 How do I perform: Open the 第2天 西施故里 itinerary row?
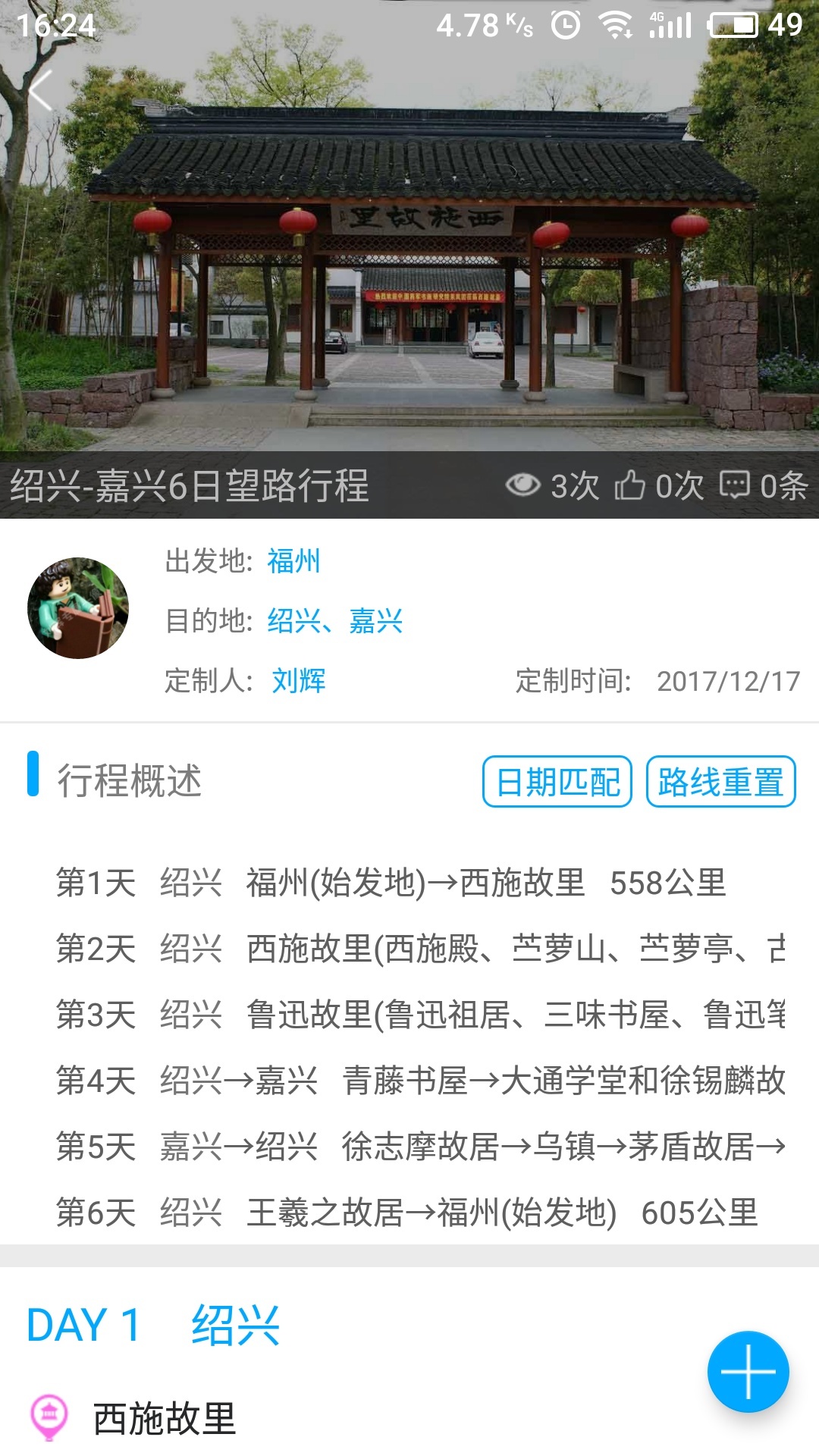(x=409, y=949)
